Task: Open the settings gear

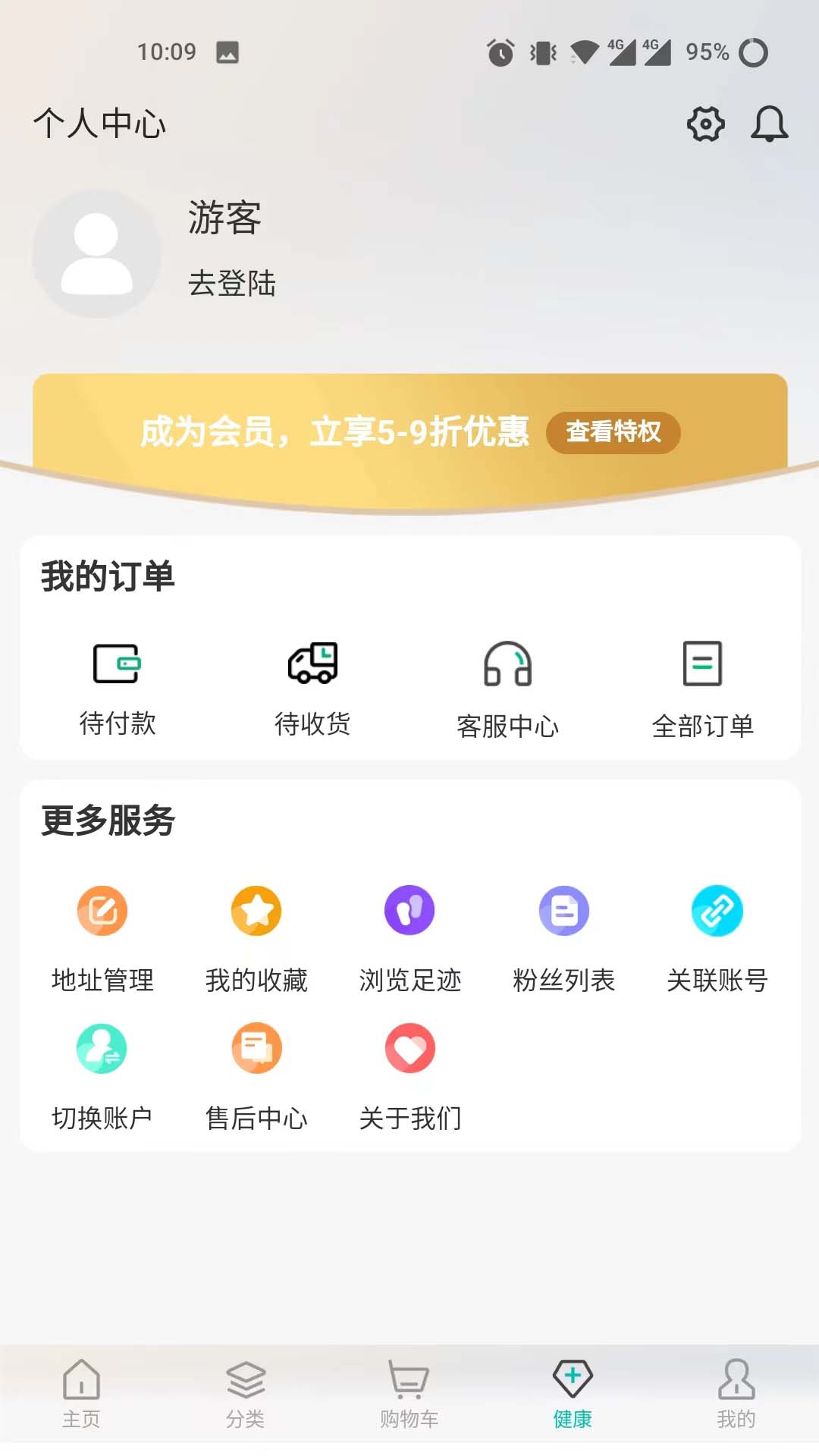Action: 705,125
